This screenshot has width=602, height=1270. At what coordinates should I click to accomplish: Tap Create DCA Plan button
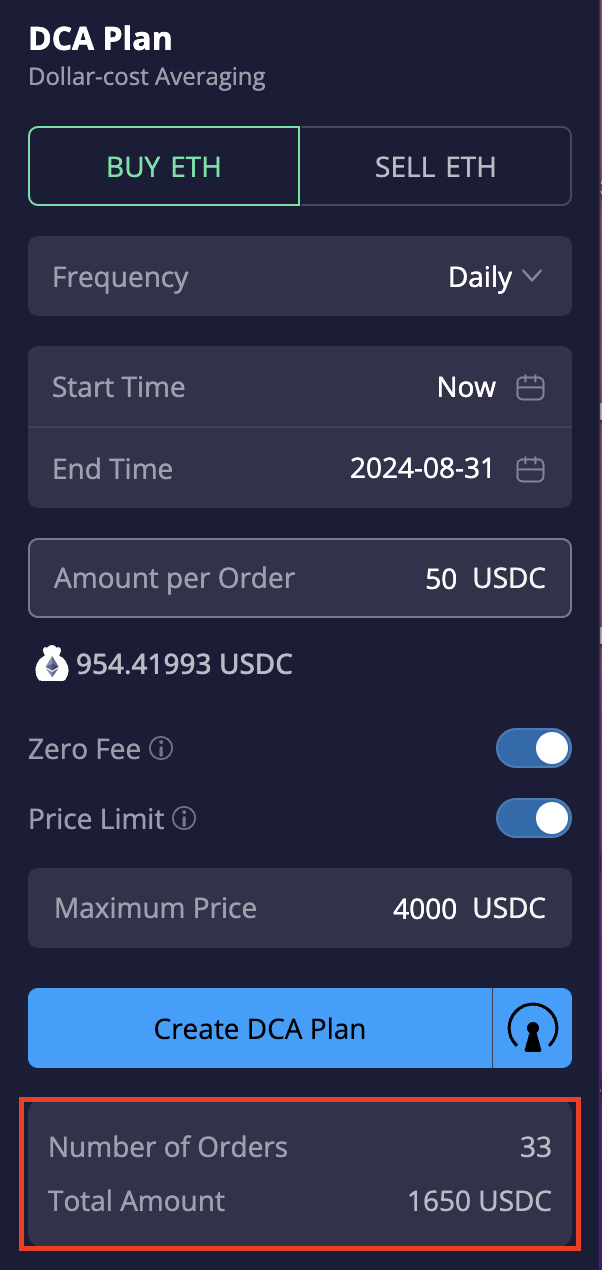point(260,1028)
